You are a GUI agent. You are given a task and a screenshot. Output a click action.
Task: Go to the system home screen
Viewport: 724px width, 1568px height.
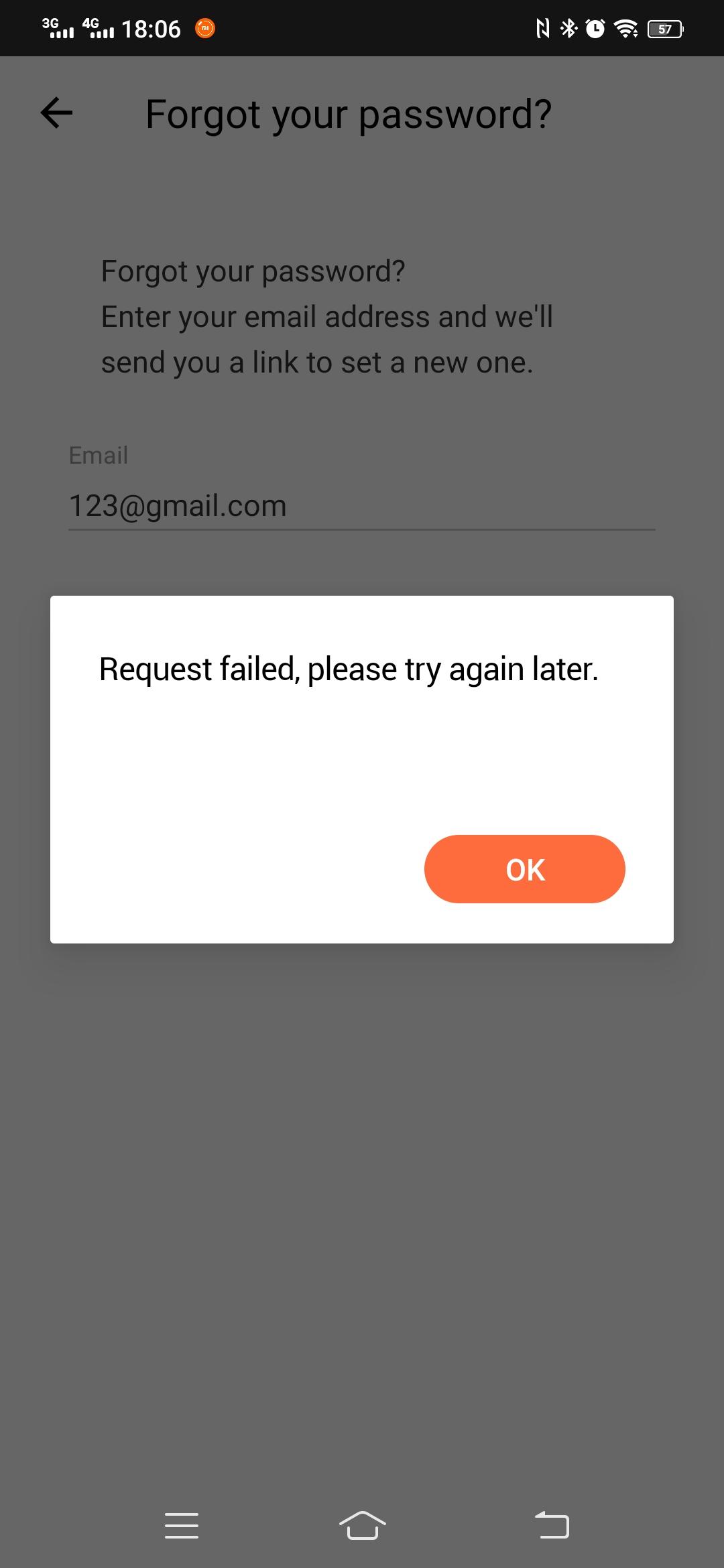point(362,1525)
